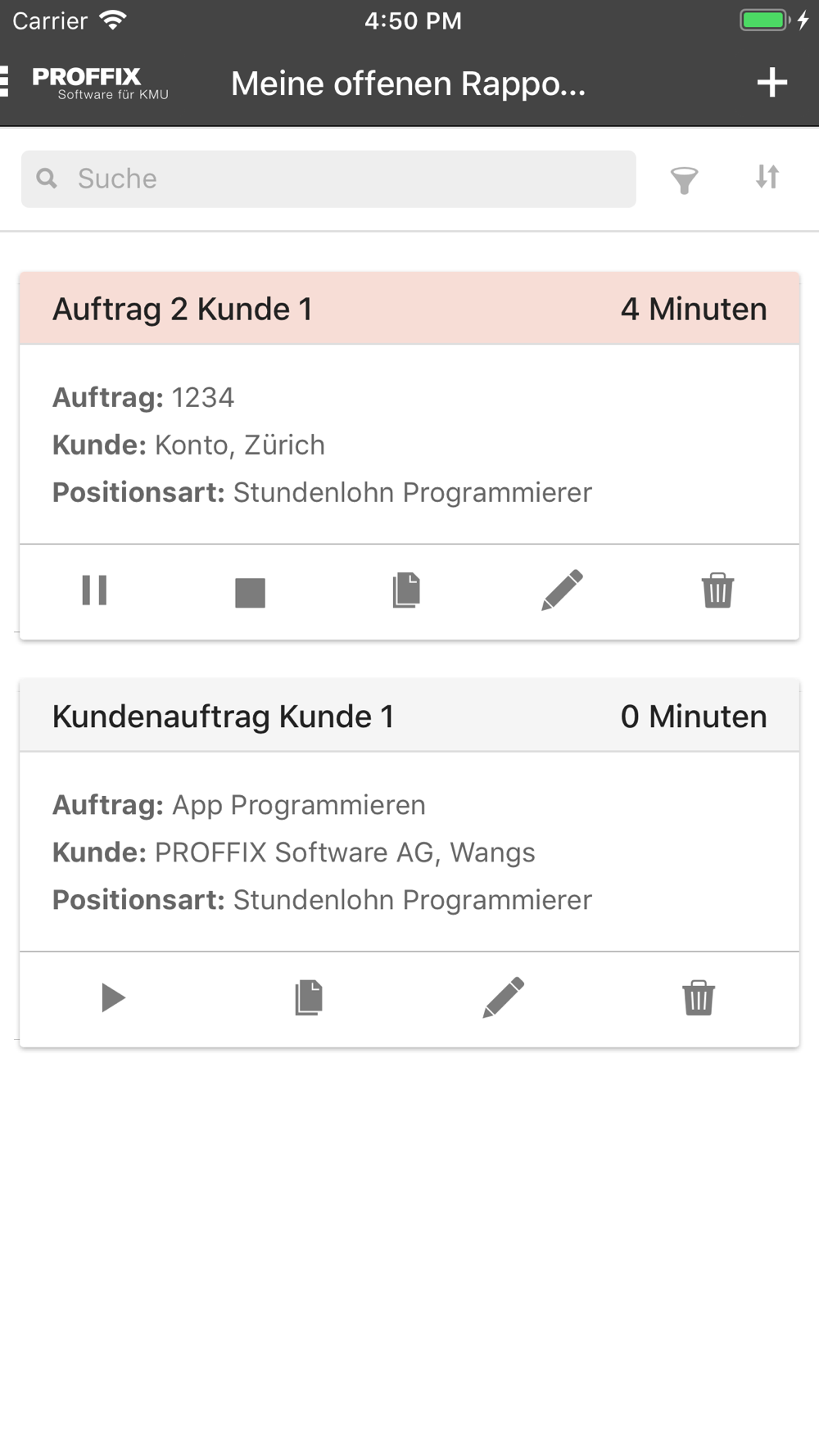Edit Kundenauftrag Kunde 1 with pencil icon
819x1456 pixels.
pos(504,997)
